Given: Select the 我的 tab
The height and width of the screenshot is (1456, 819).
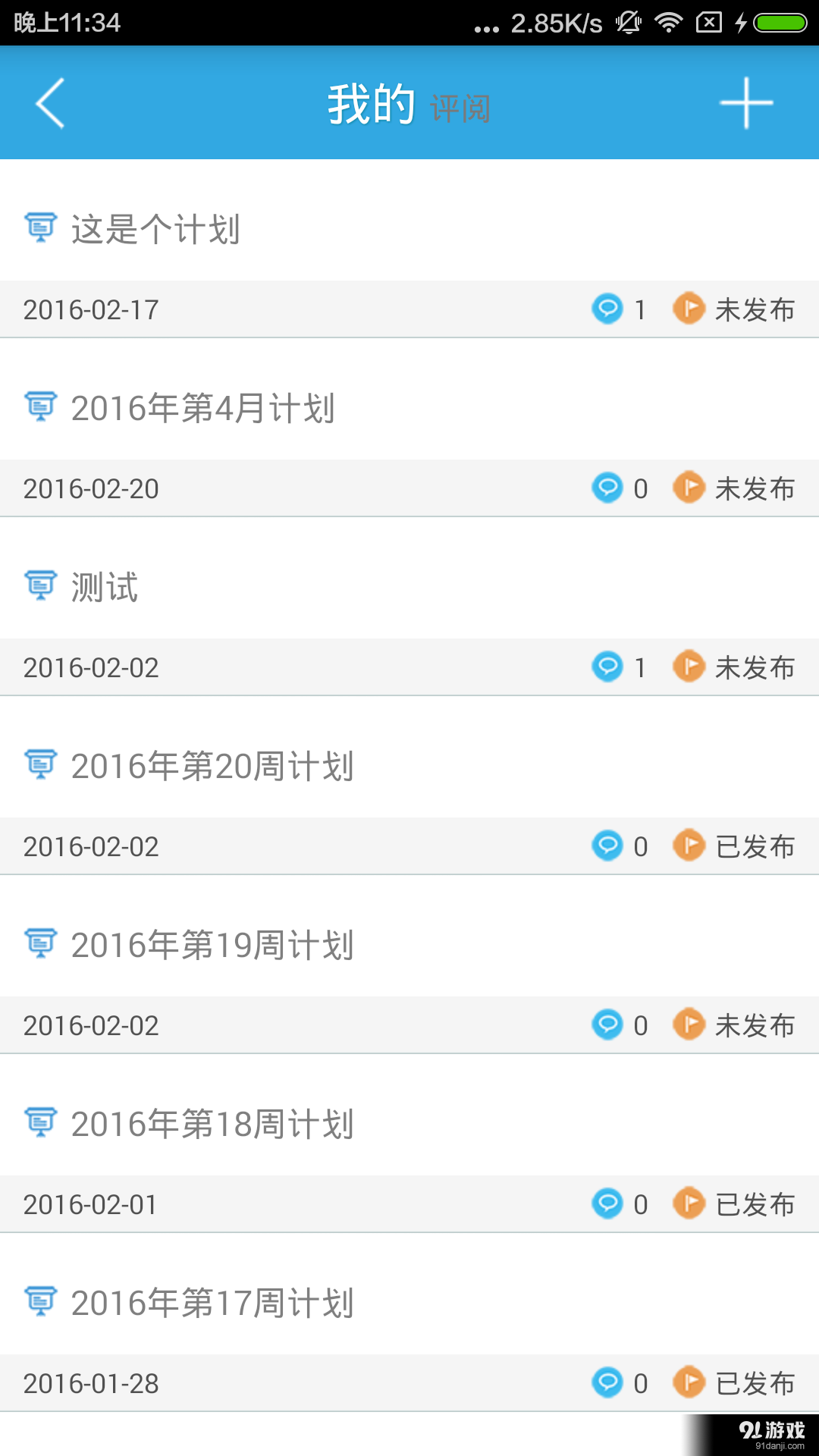Looking at the screenshot, I should pos(370,104).
